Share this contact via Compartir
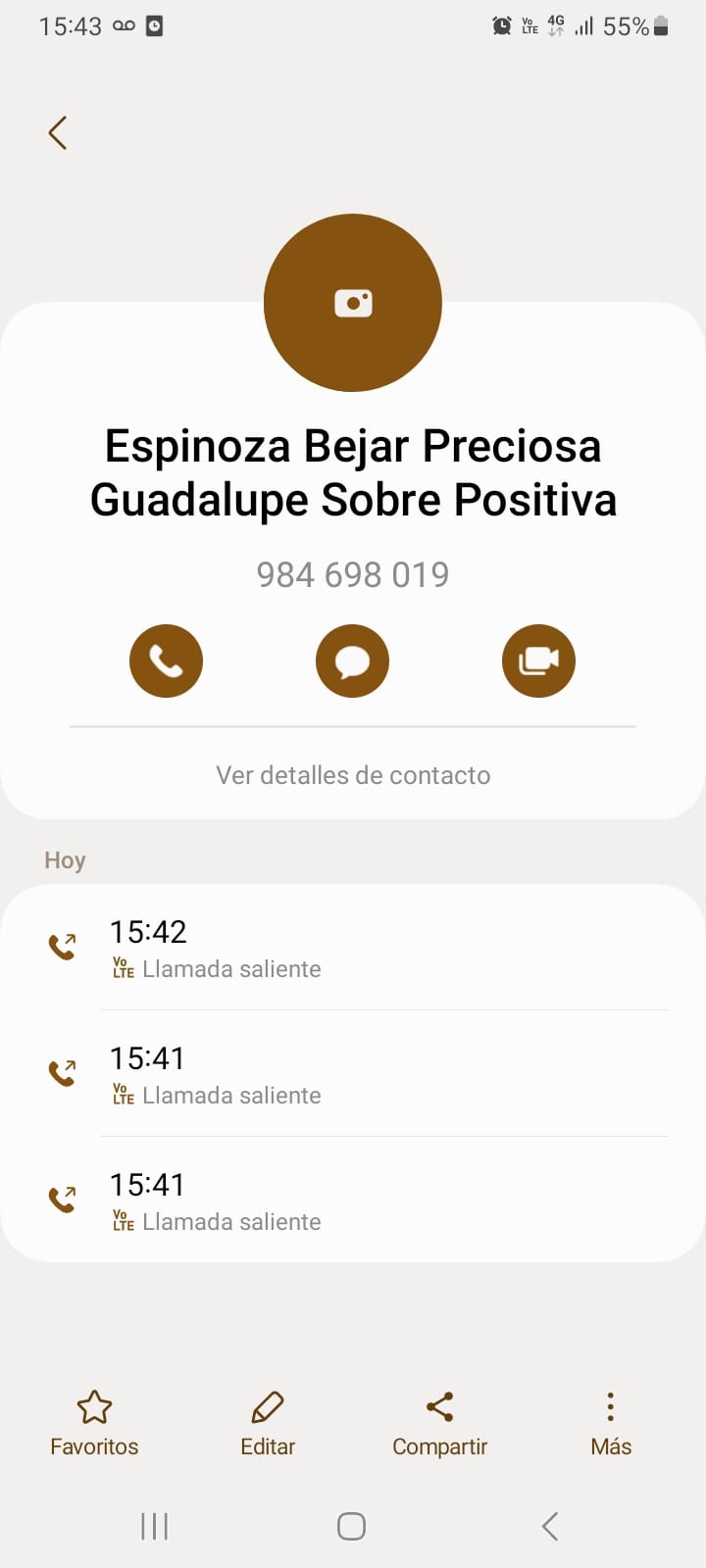The width and height of the screenshot is (706, 1568). coord(439,1421)
